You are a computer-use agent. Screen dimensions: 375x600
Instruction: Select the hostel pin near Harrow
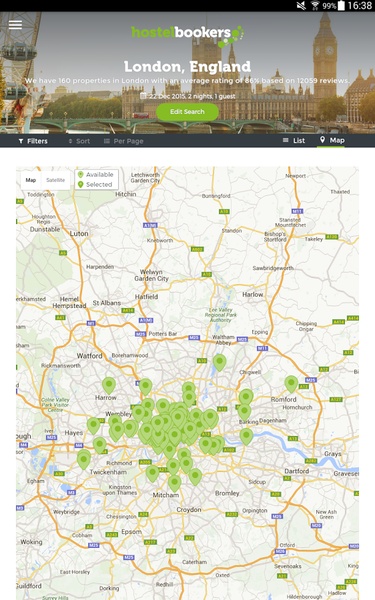point(109,385)
